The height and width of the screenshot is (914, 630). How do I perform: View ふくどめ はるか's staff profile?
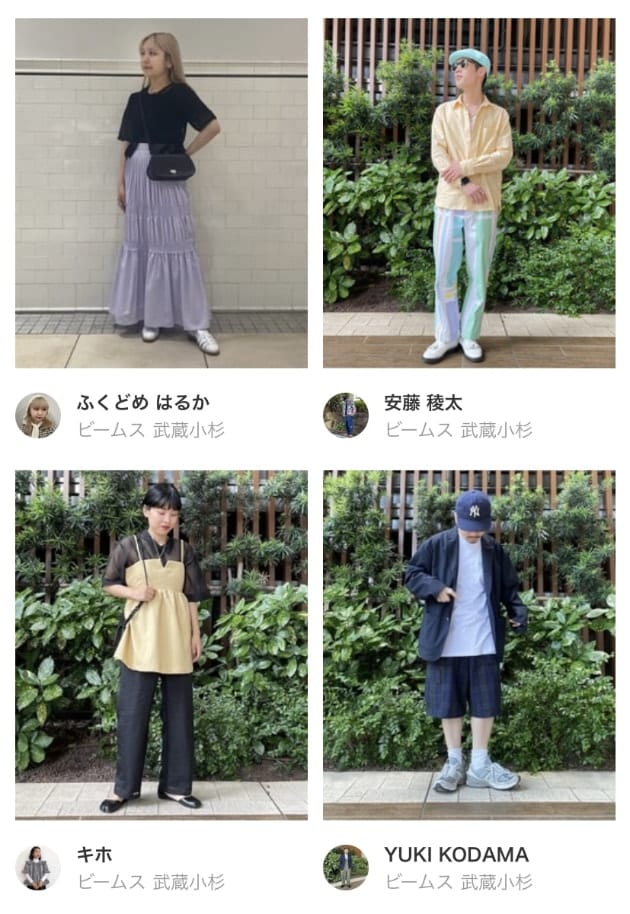[x=38, y=415]
